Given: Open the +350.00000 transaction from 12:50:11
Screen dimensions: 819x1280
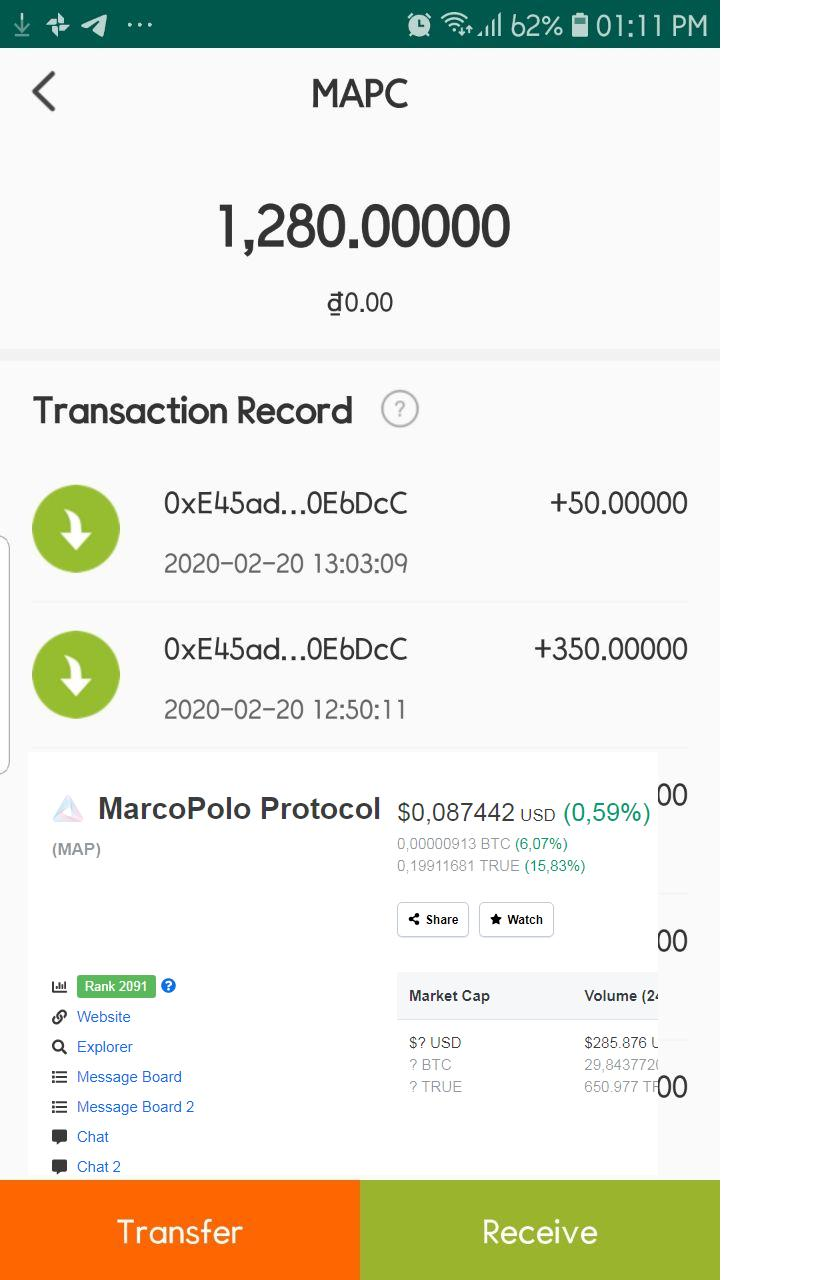Looking at the screenshot, I should [x=360, y=676].
